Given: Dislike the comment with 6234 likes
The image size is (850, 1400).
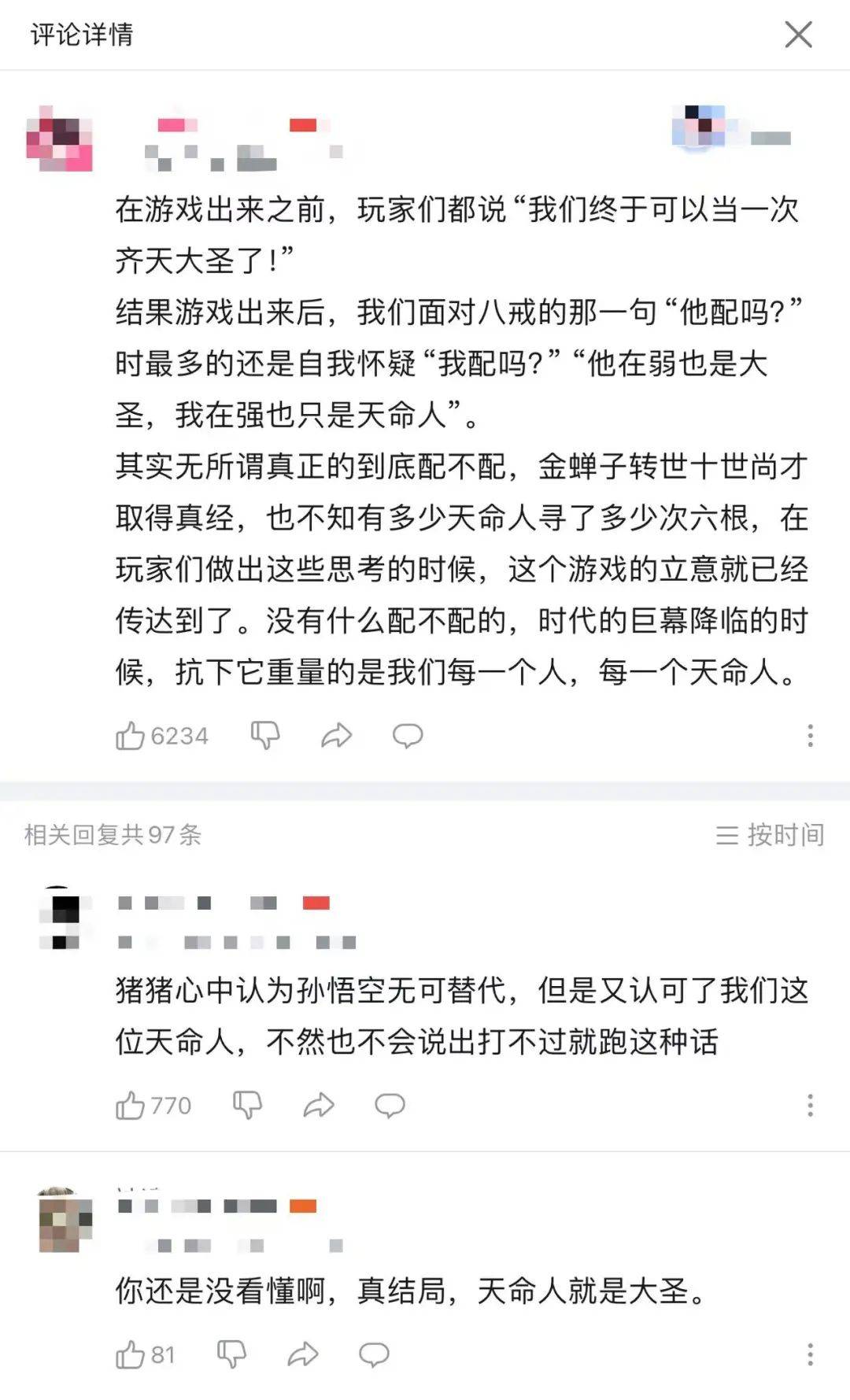Looking at the screenshot, I should pos(265,736).
